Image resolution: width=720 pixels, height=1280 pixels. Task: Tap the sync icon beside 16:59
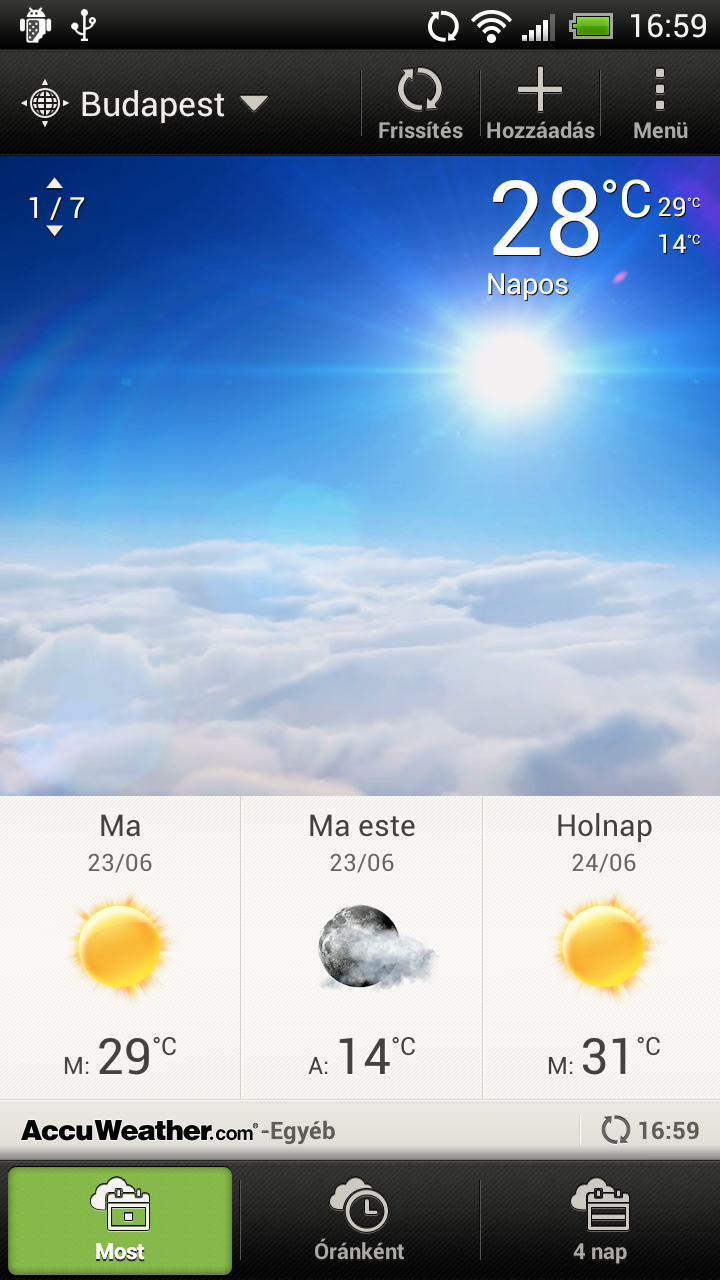click(x=615, y=1131)
